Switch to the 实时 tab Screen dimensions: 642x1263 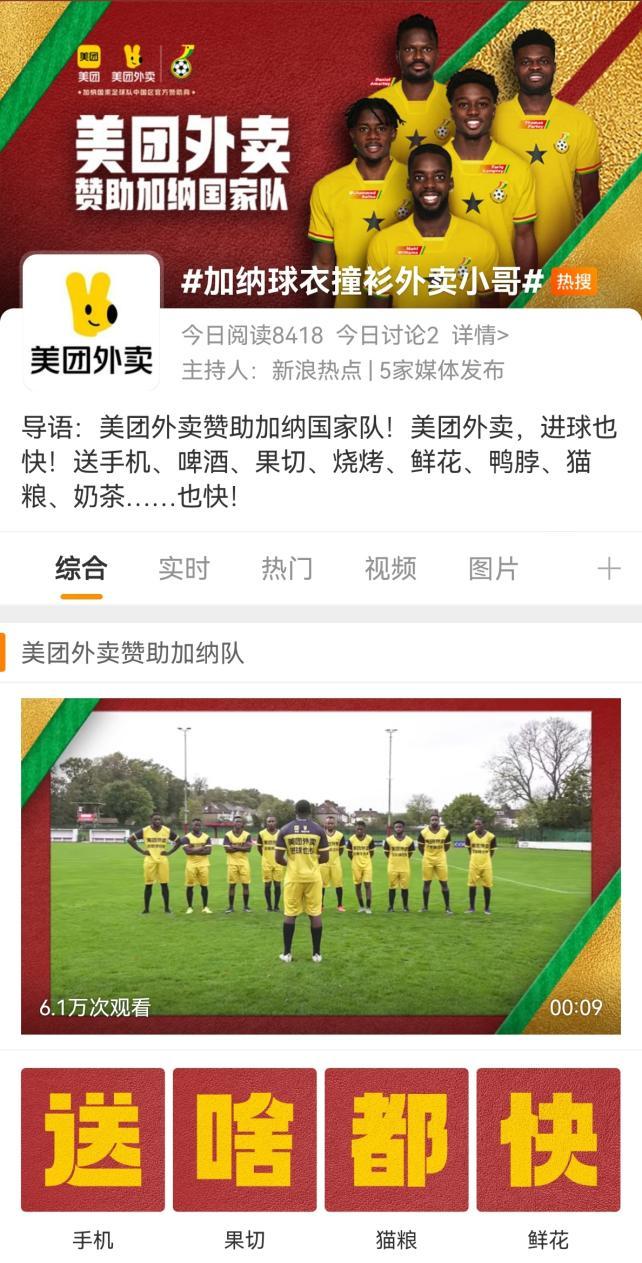(184, 569)
